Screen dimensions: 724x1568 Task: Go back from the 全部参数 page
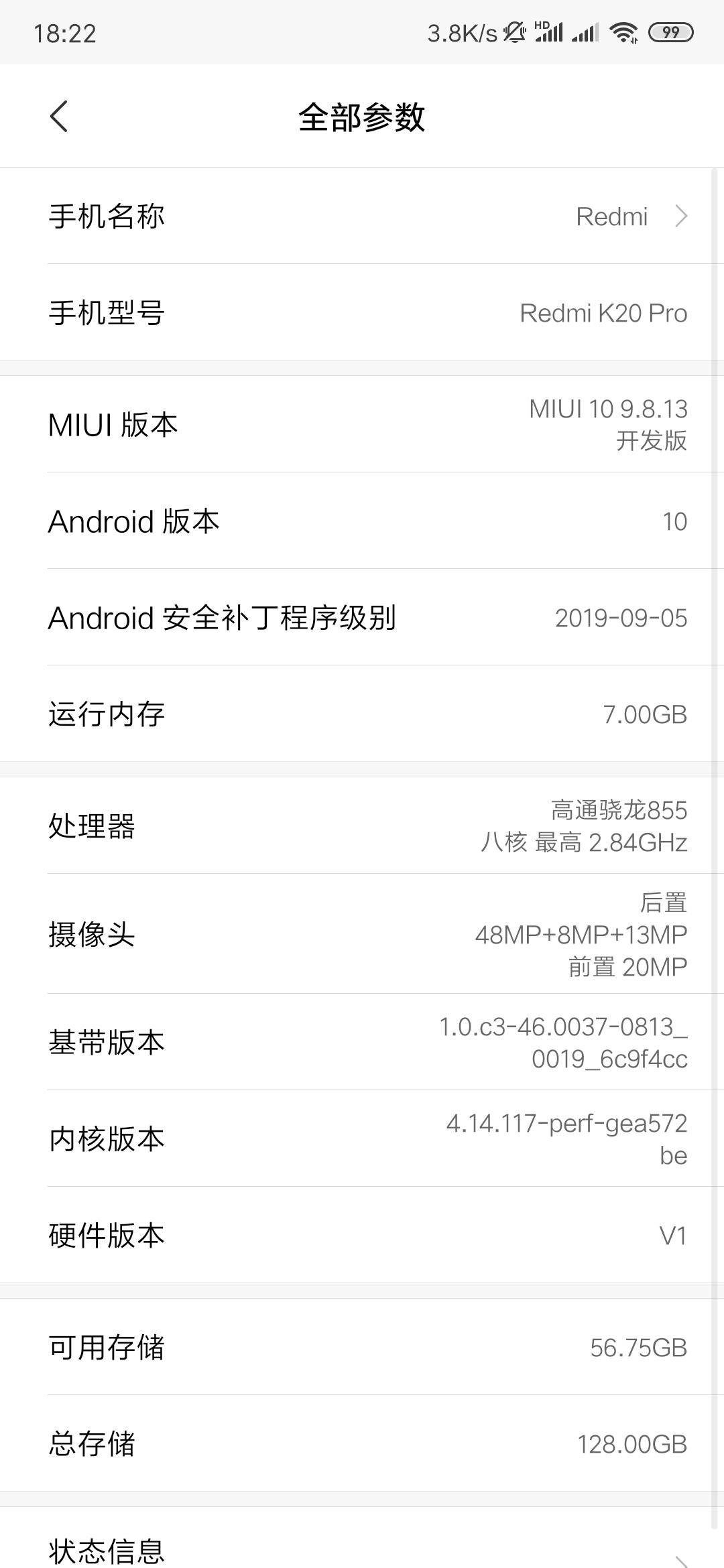(x=59, y=117)
